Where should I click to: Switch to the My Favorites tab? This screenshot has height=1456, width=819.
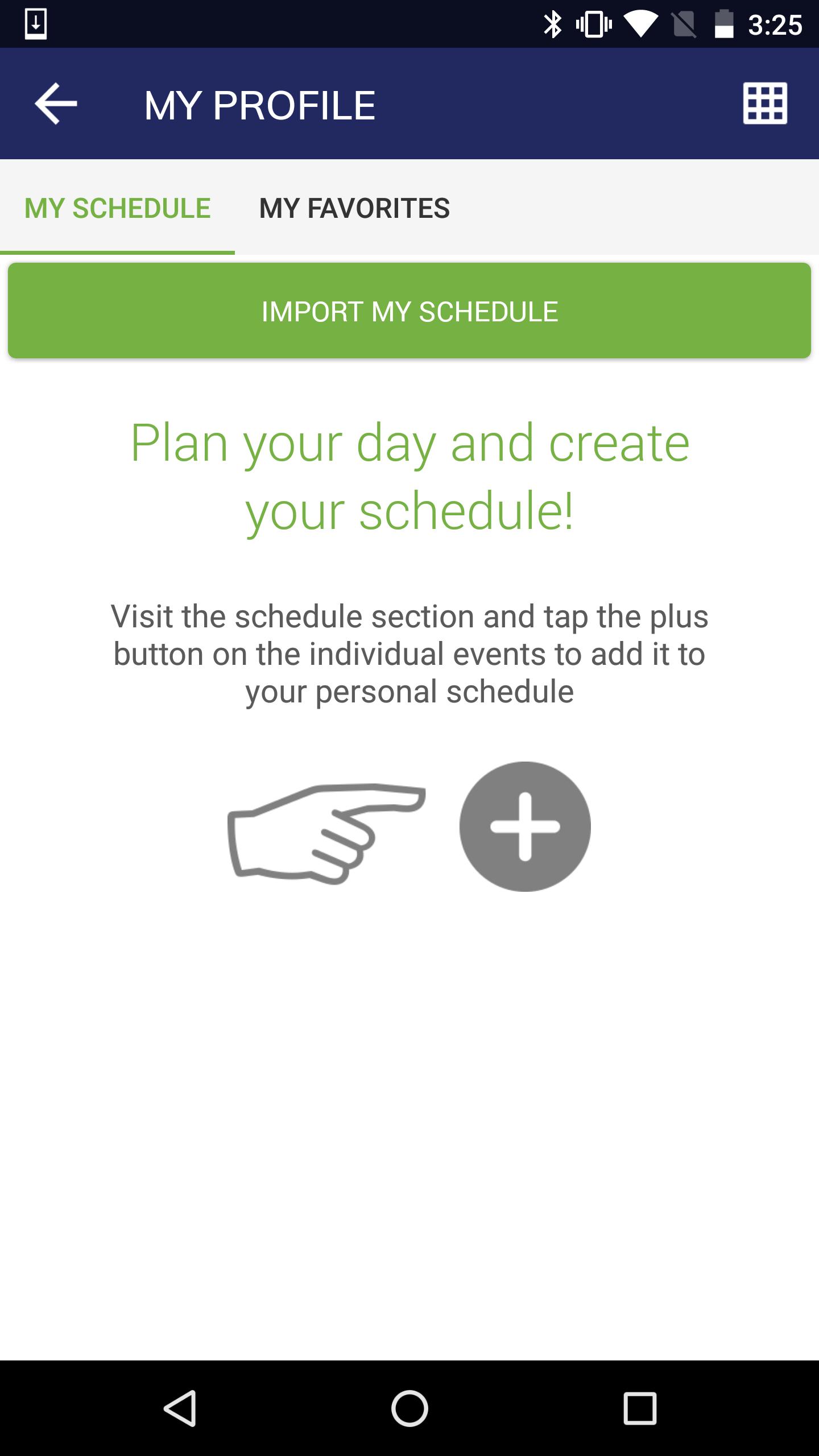coord(354,208)
